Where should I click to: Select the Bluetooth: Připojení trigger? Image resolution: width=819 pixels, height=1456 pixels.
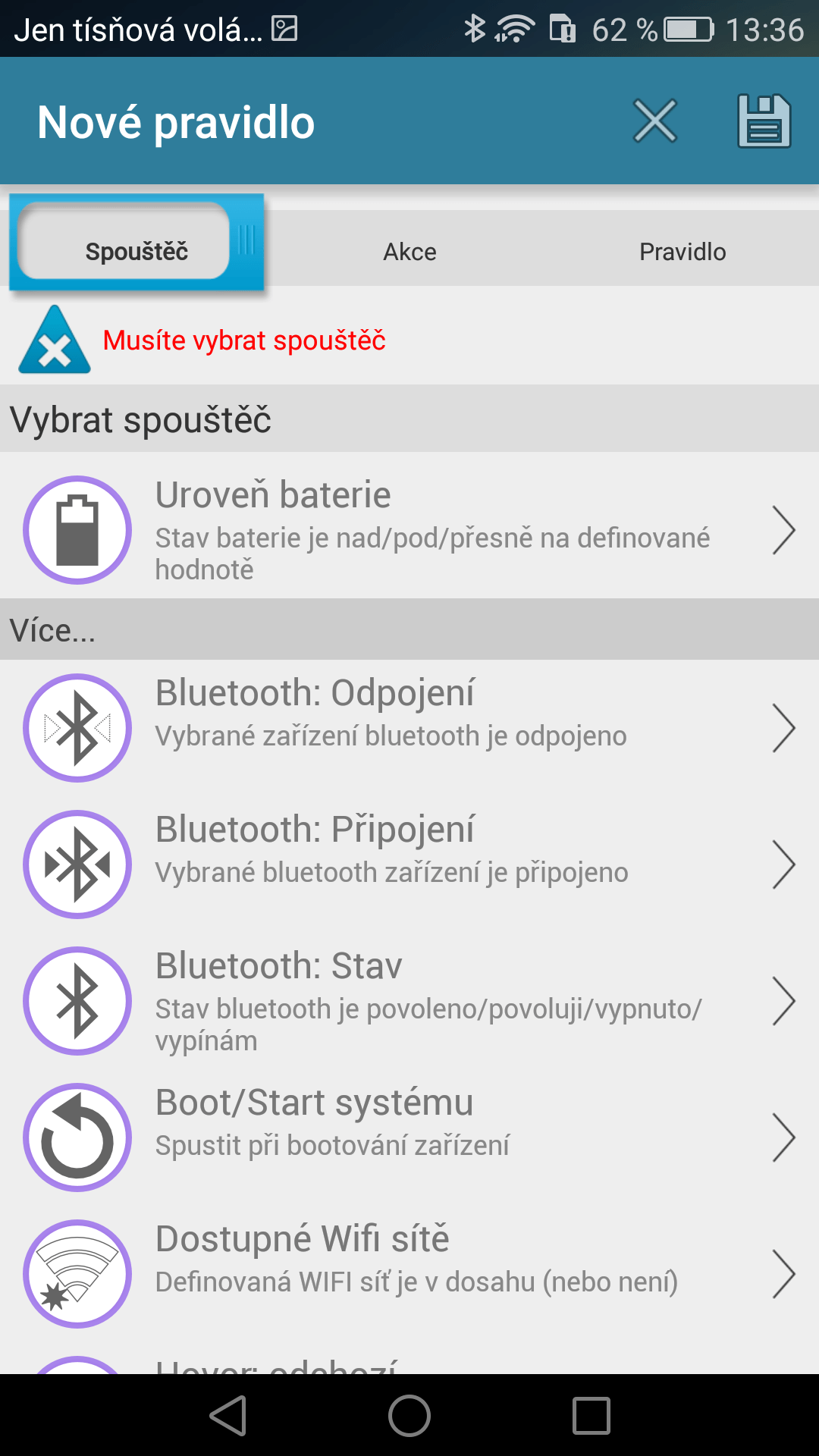coord(409,864)
